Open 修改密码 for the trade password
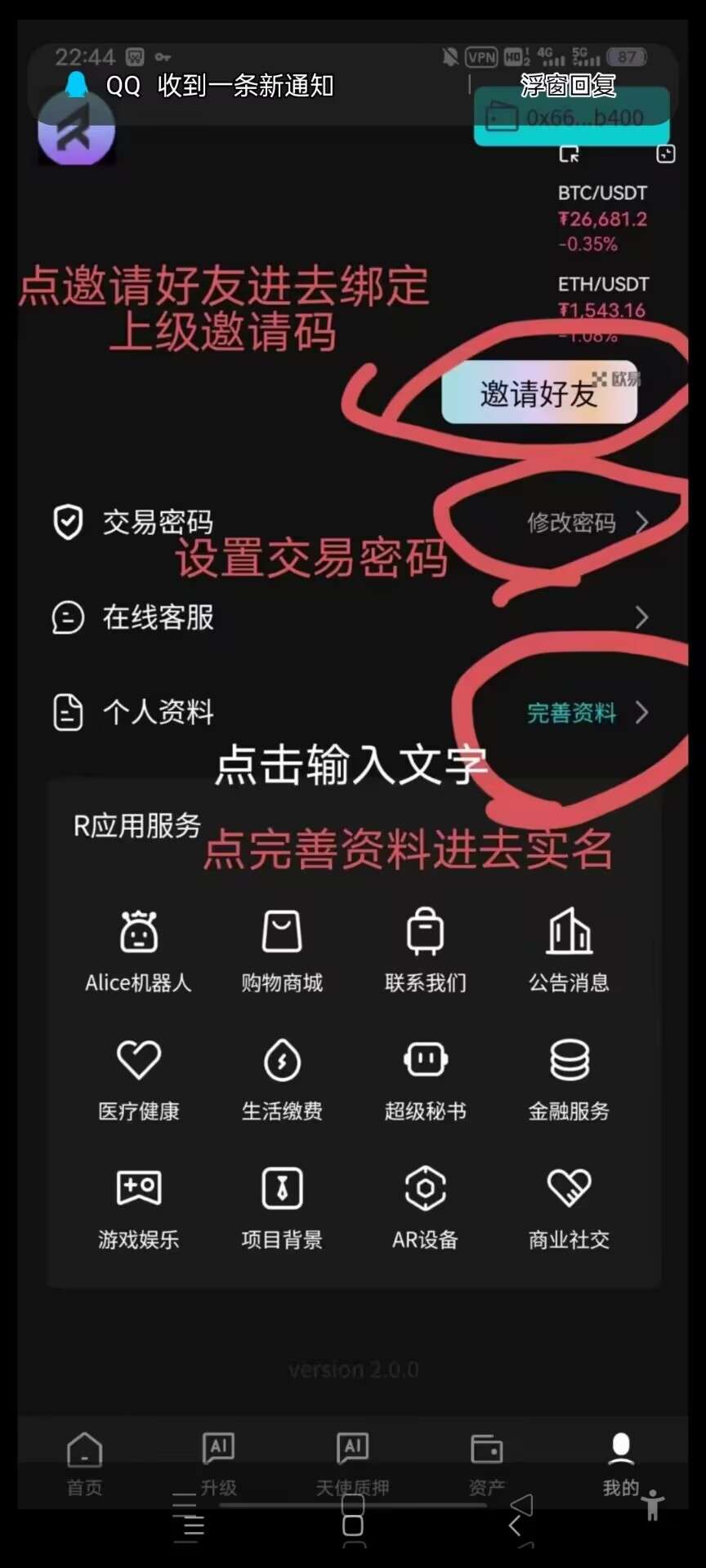 point(588,523)
